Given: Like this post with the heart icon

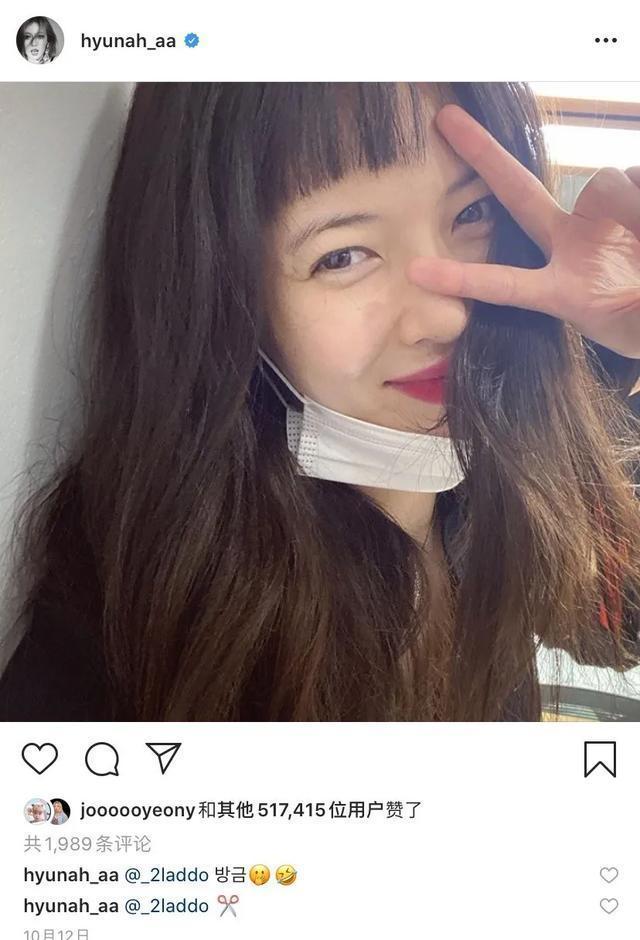Looking at the screenshot, I should point(40,759).
